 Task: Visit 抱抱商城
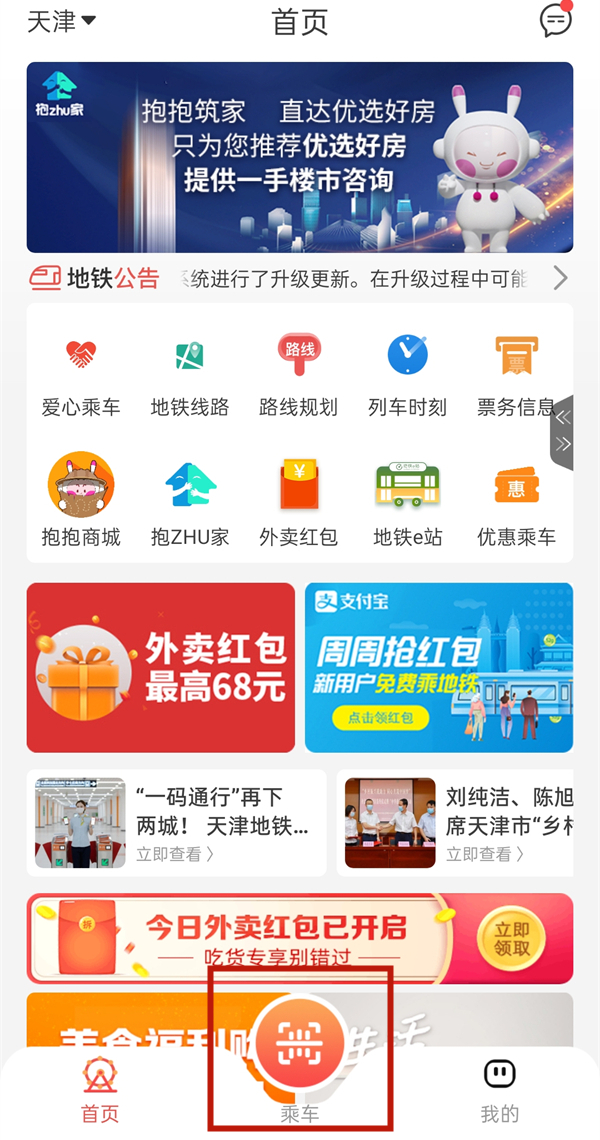[81, 502]
